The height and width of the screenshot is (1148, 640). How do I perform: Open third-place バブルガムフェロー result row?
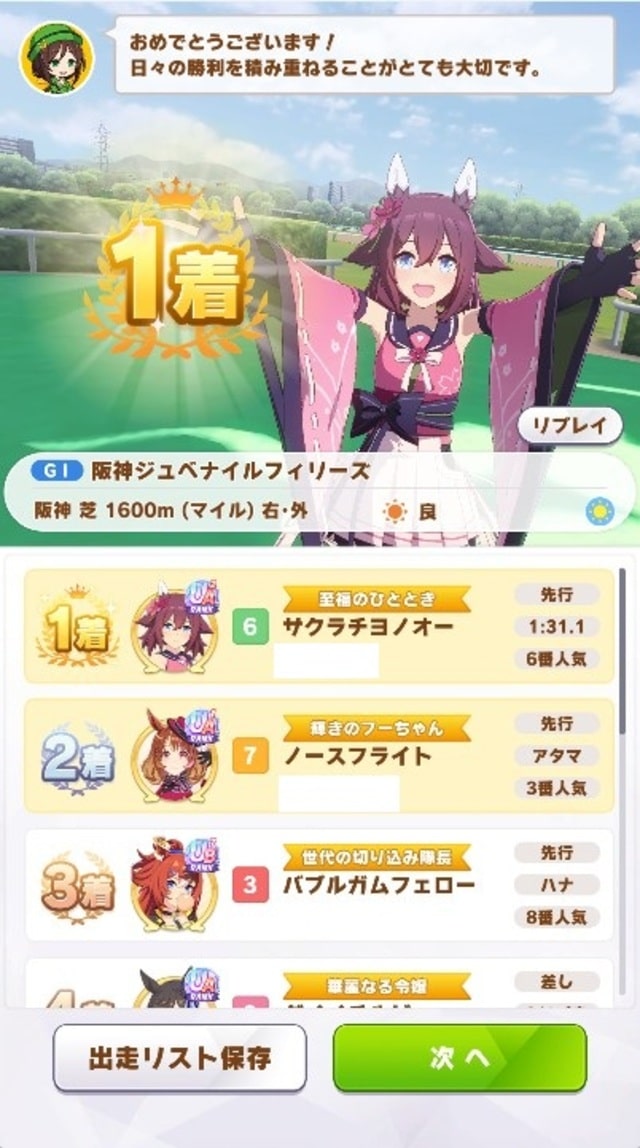coord(318,884)
